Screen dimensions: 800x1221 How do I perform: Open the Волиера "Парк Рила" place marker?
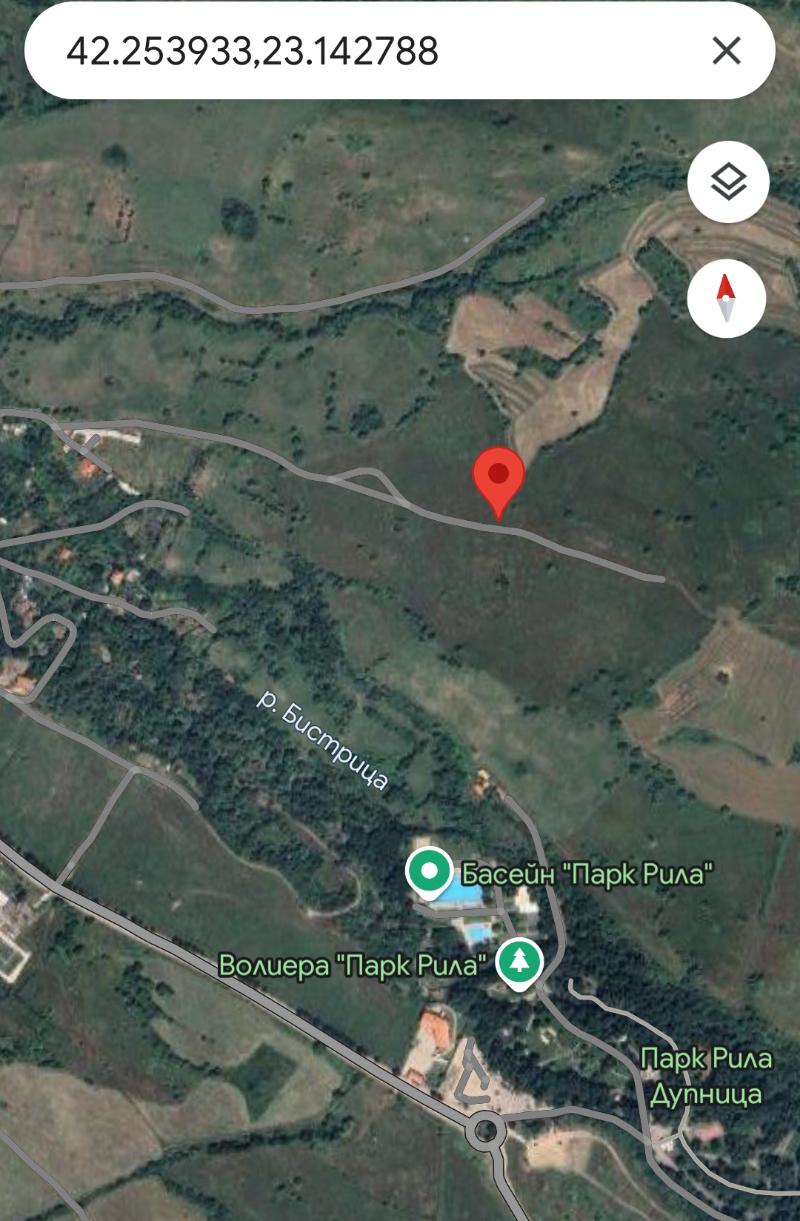[x=519, y=963]
